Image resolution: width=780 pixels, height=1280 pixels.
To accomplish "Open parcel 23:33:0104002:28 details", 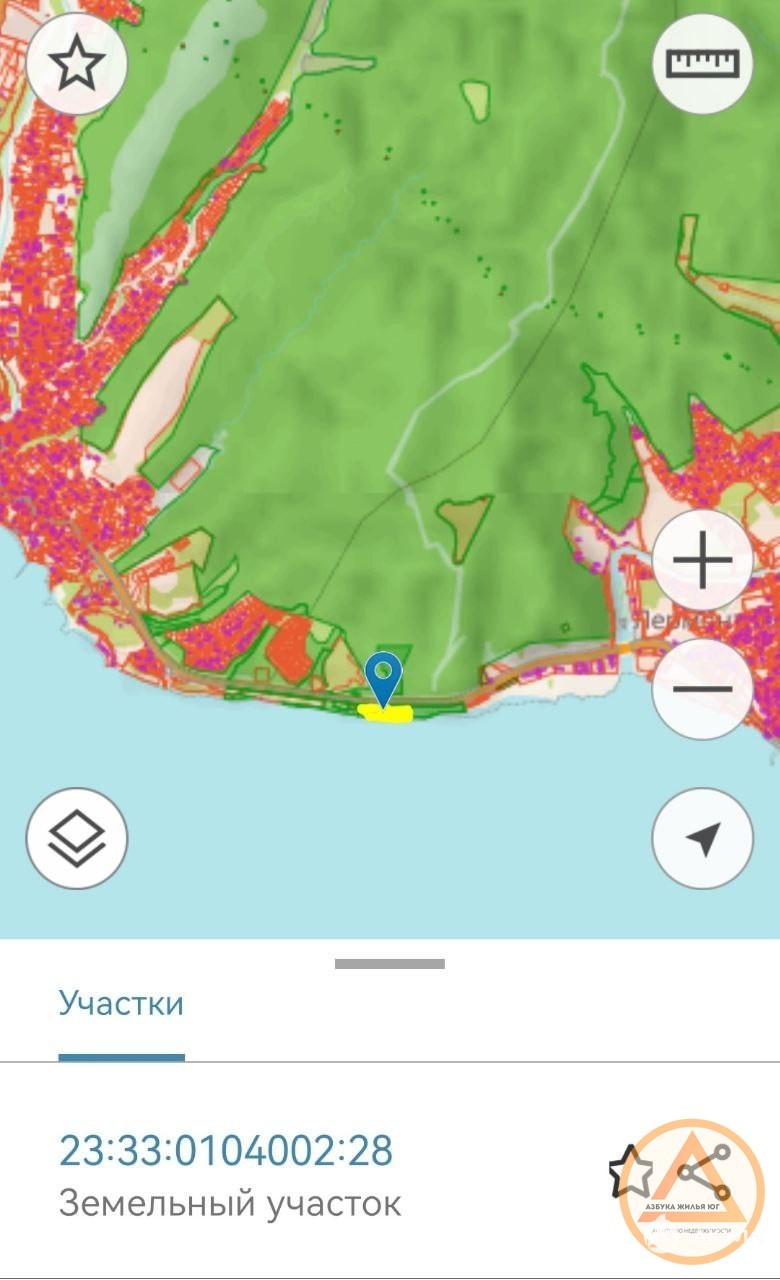I will (227, 1151).
